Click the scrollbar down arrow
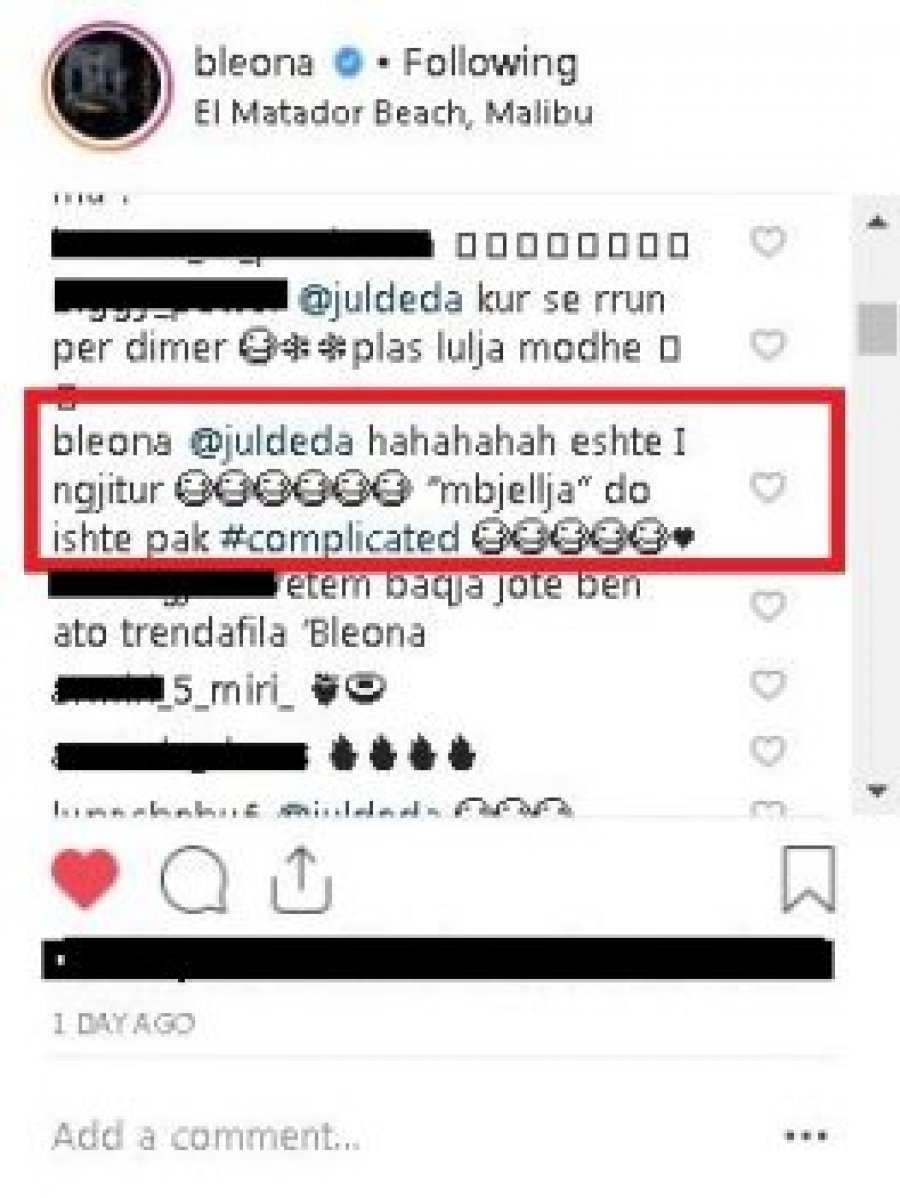The width and height of the screenshot is (900, 1198). click(x=878, y=791)
